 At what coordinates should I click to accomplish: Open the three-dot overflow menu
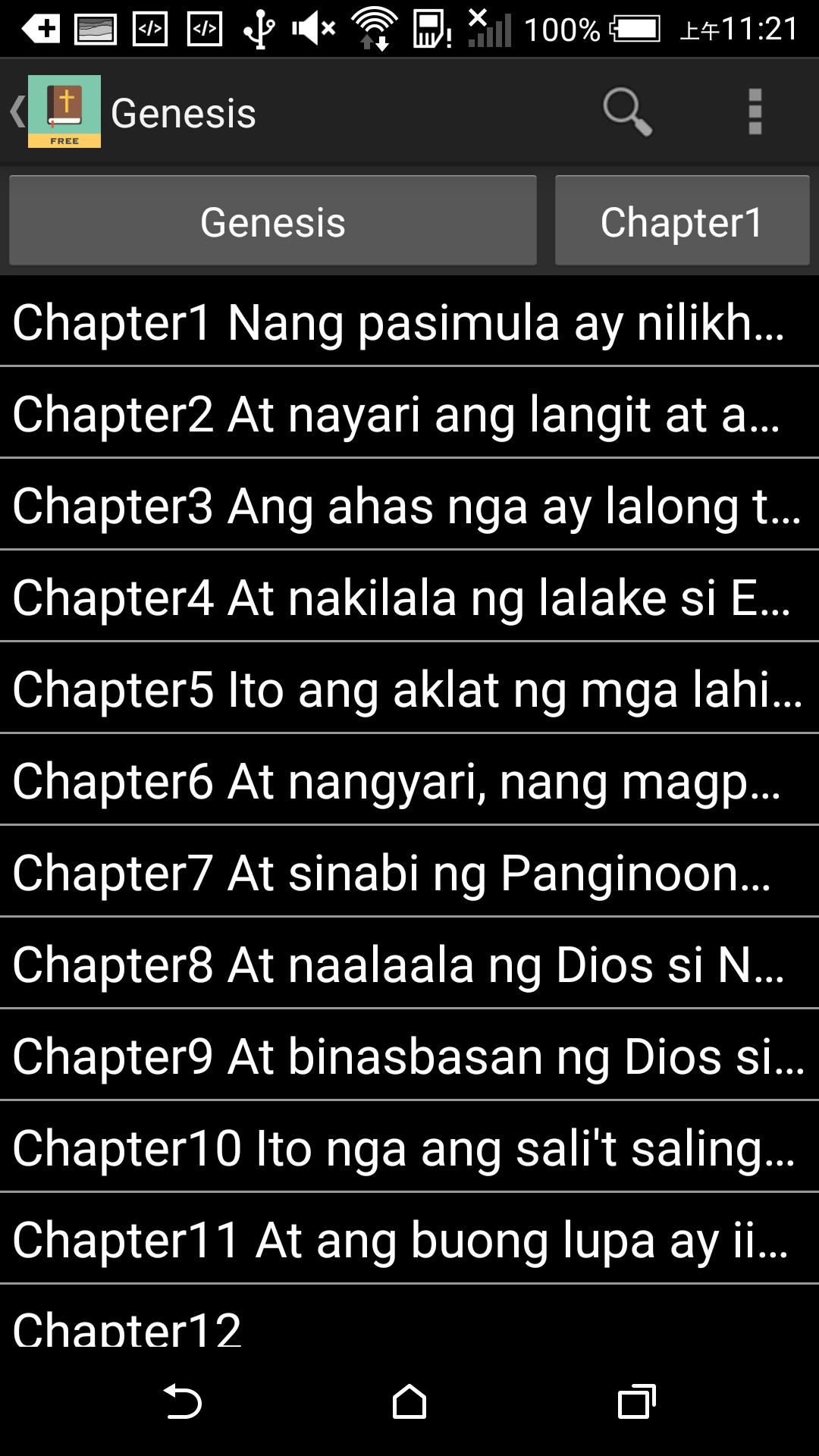coord(755,112)
